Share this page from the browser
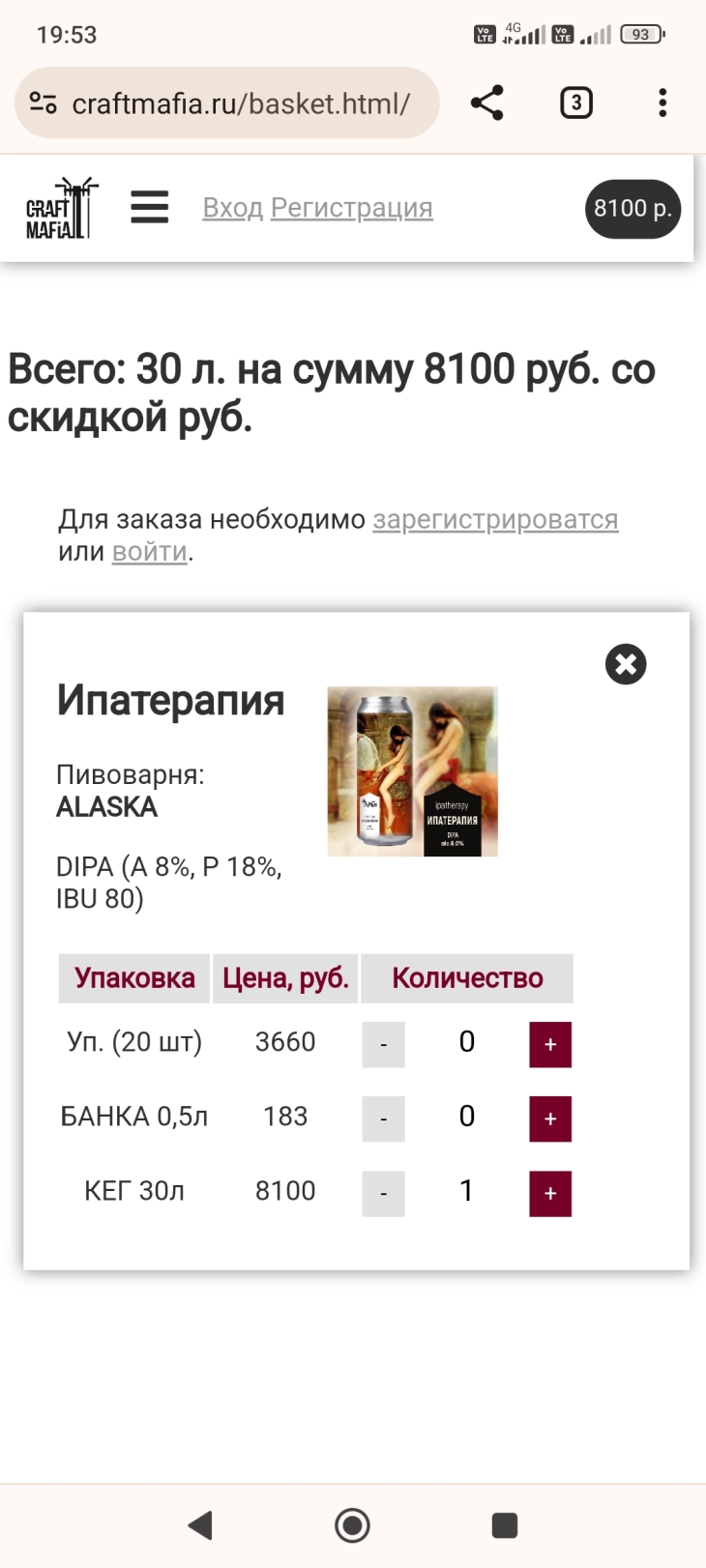This screenshot has width=706, height=1568. (486, 102)
